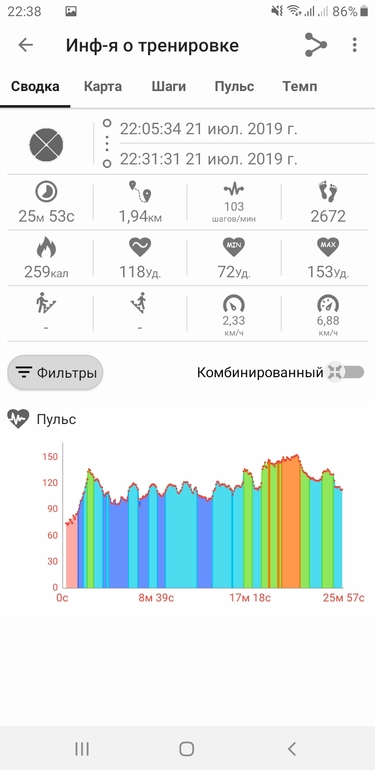The height and width of the screenshot is (770, 375).
Task: Switch to the Карта tab
Action: point(103,87)
